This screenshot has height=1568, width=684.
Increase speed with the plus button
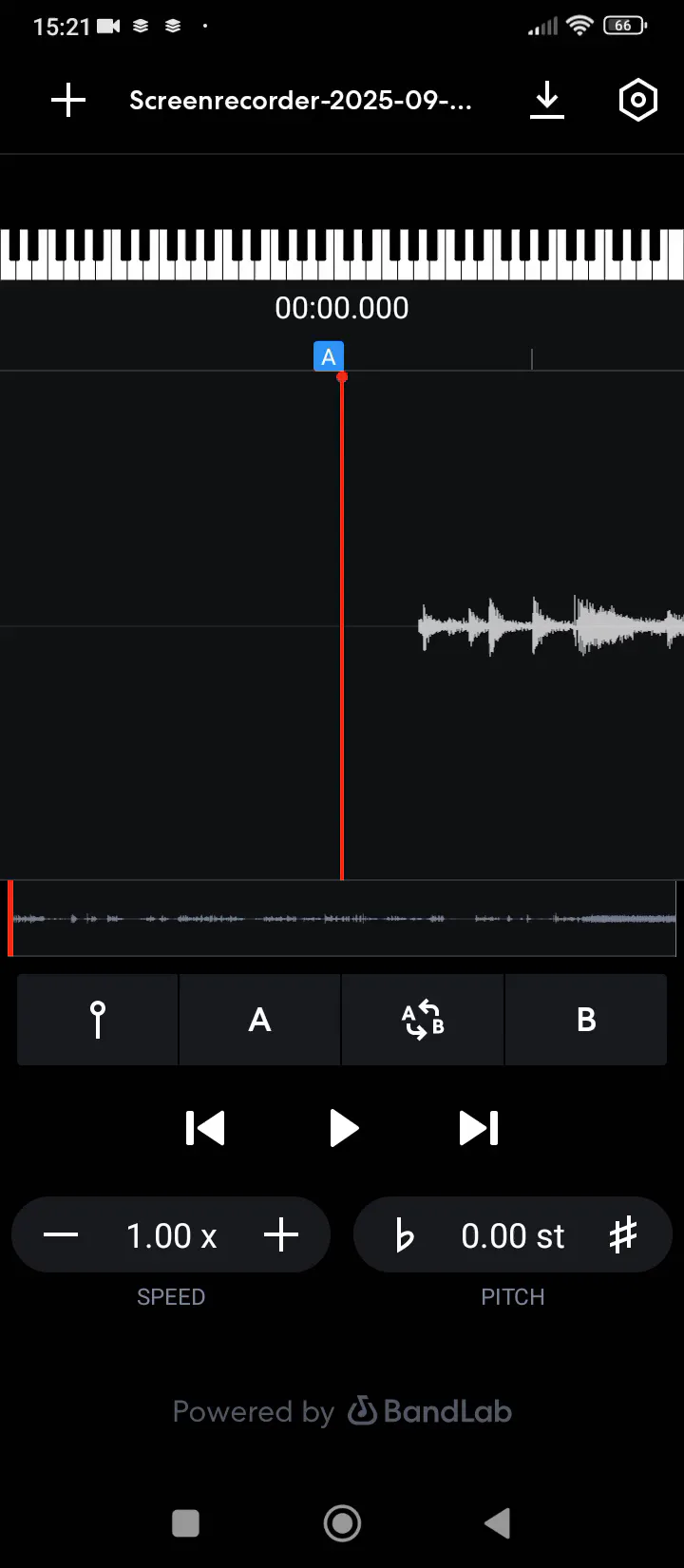(281, 1234)
